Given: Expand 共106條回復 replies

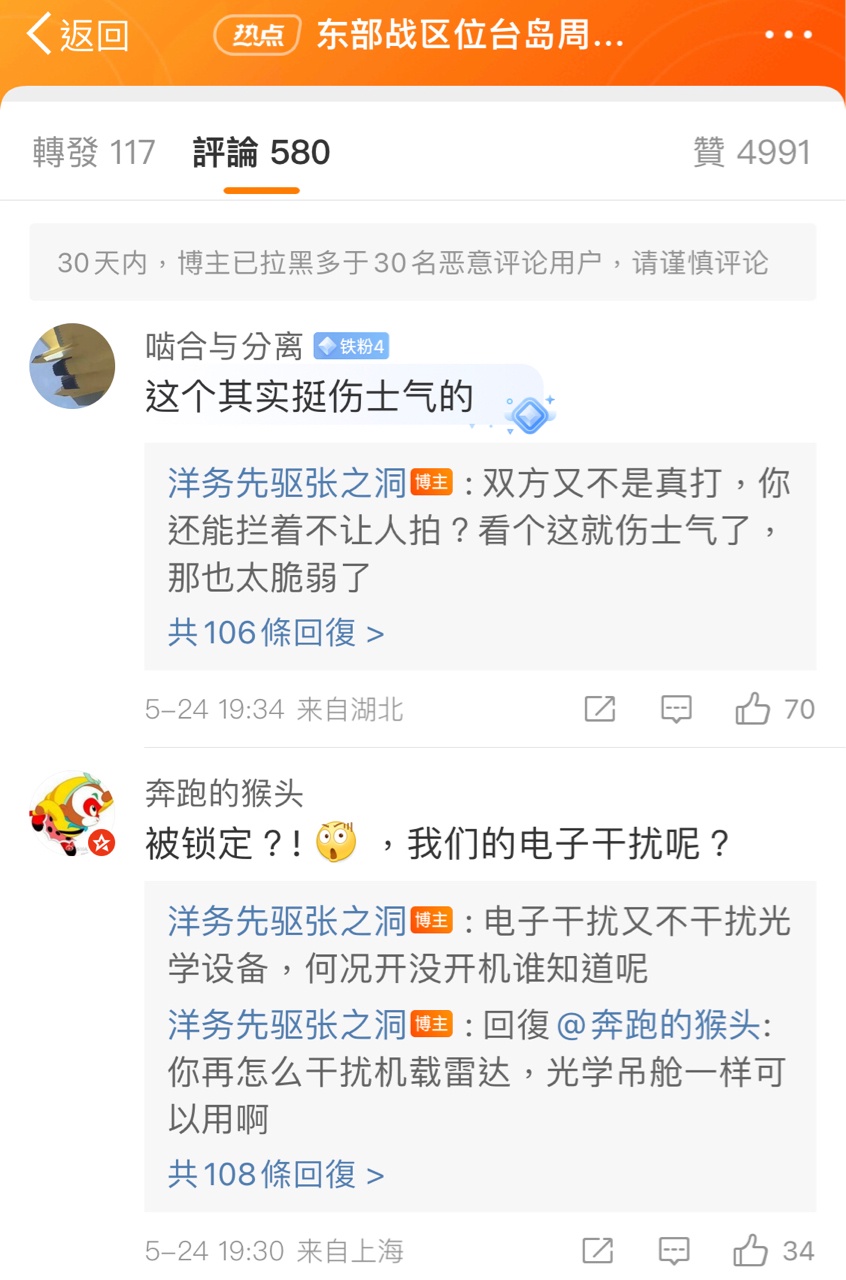Looking at the screenshot, I should point(276,633).
